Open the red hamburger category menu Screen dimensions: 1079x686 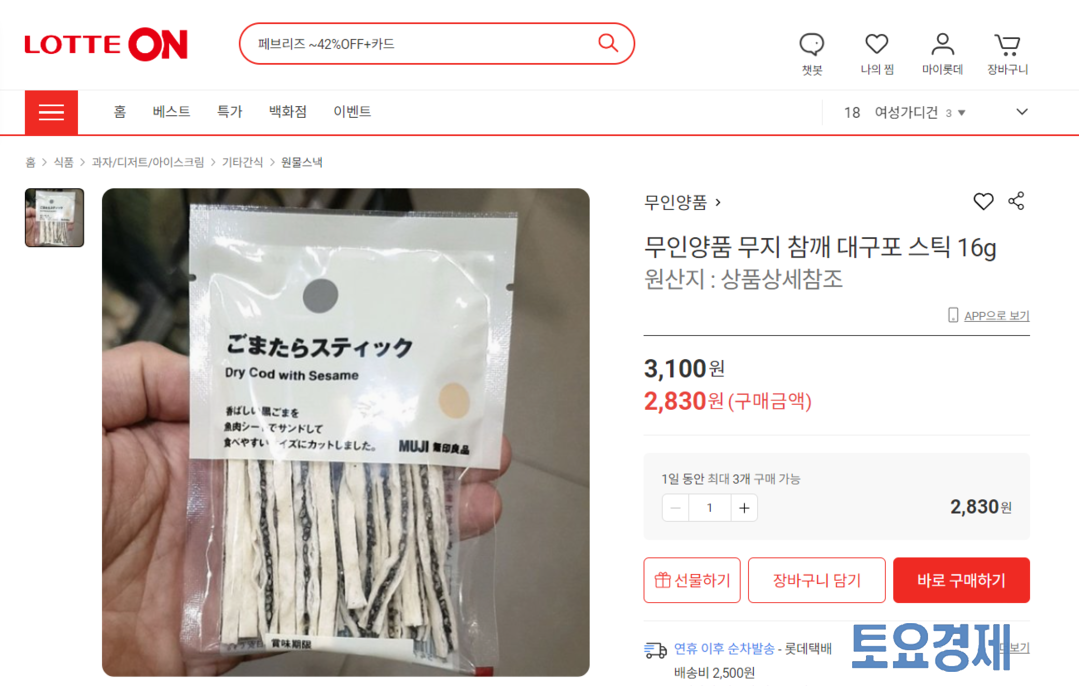(x=52, y=112)
